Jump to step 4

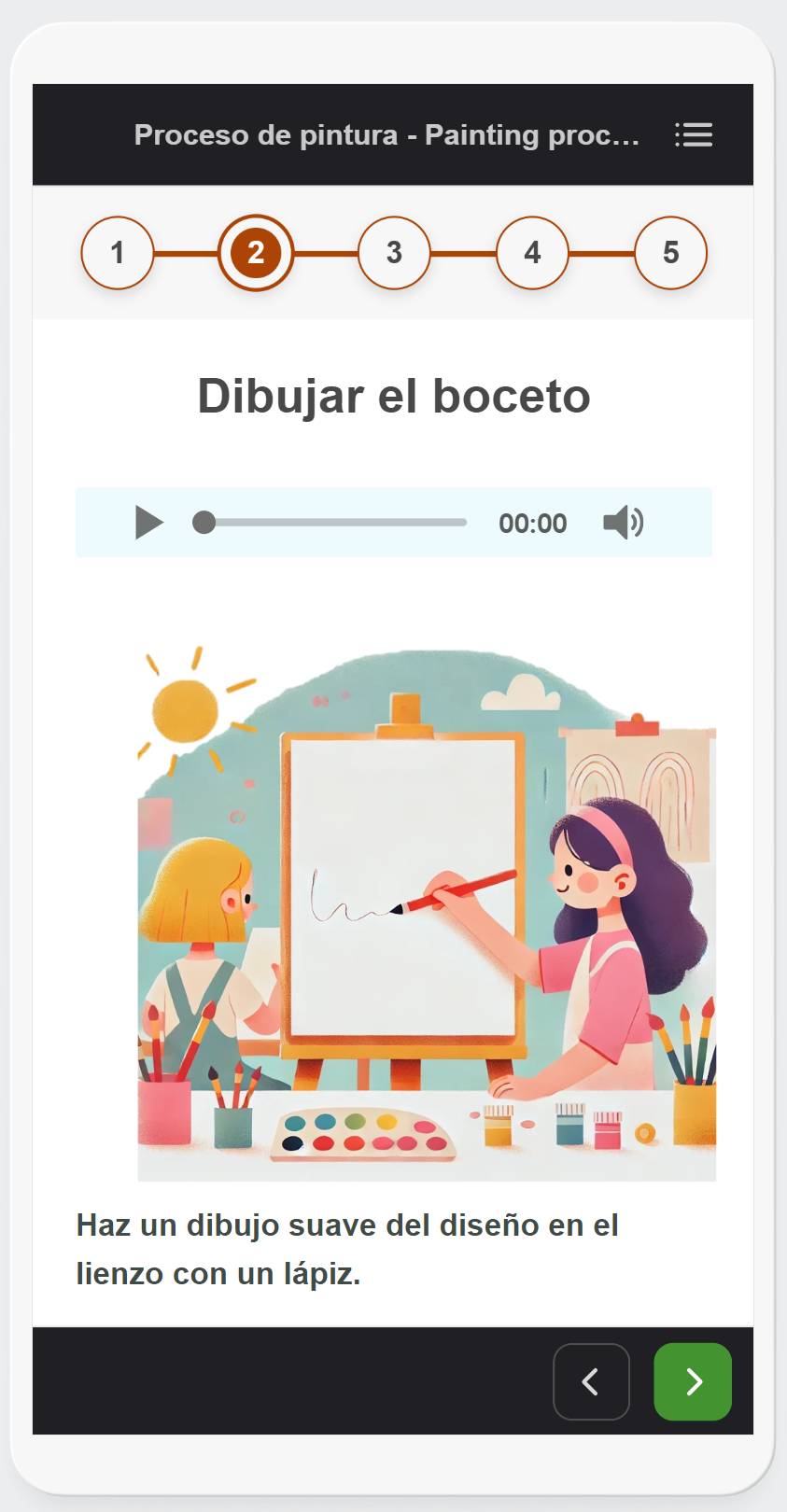(532, 253)
